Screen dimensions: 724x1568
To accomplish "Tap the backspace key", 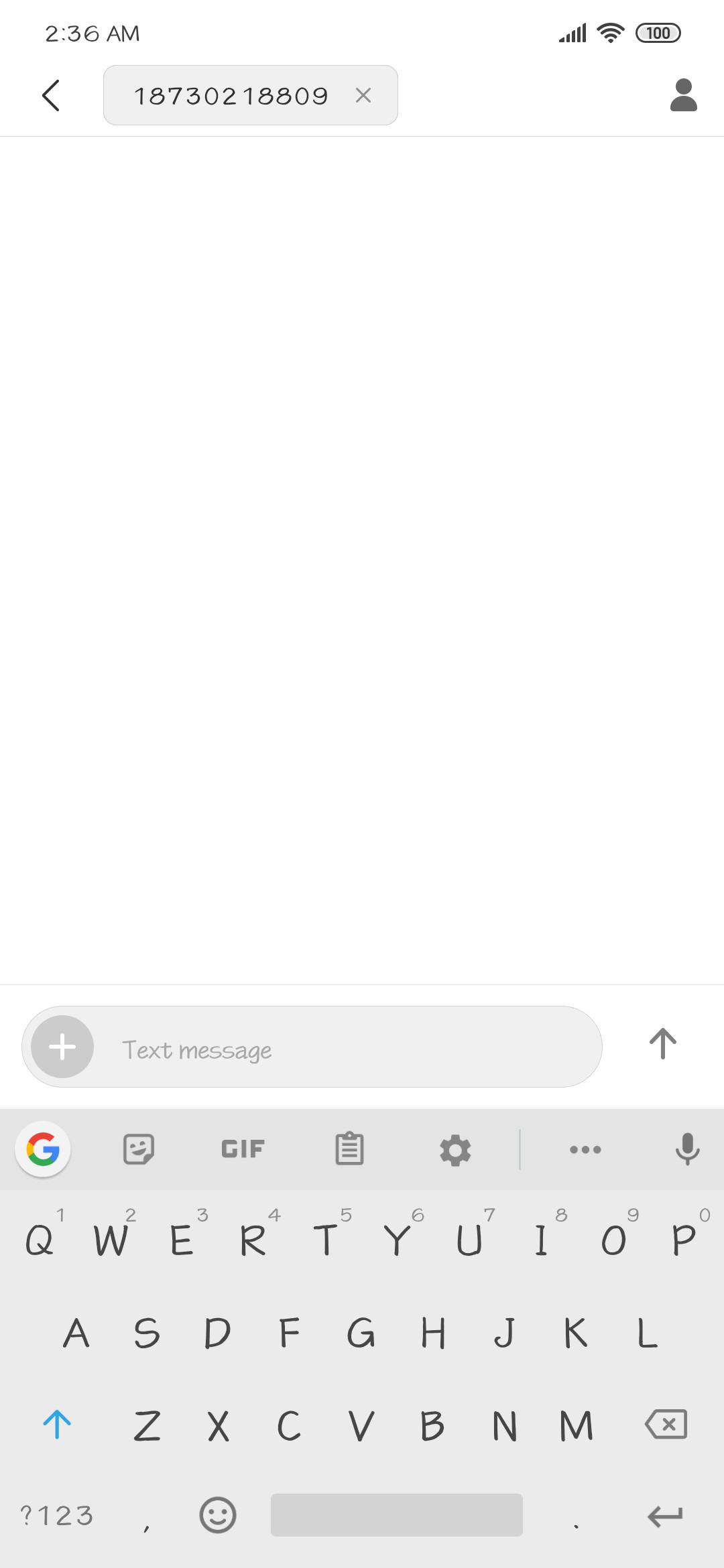I will click(x=666, y=1424).
